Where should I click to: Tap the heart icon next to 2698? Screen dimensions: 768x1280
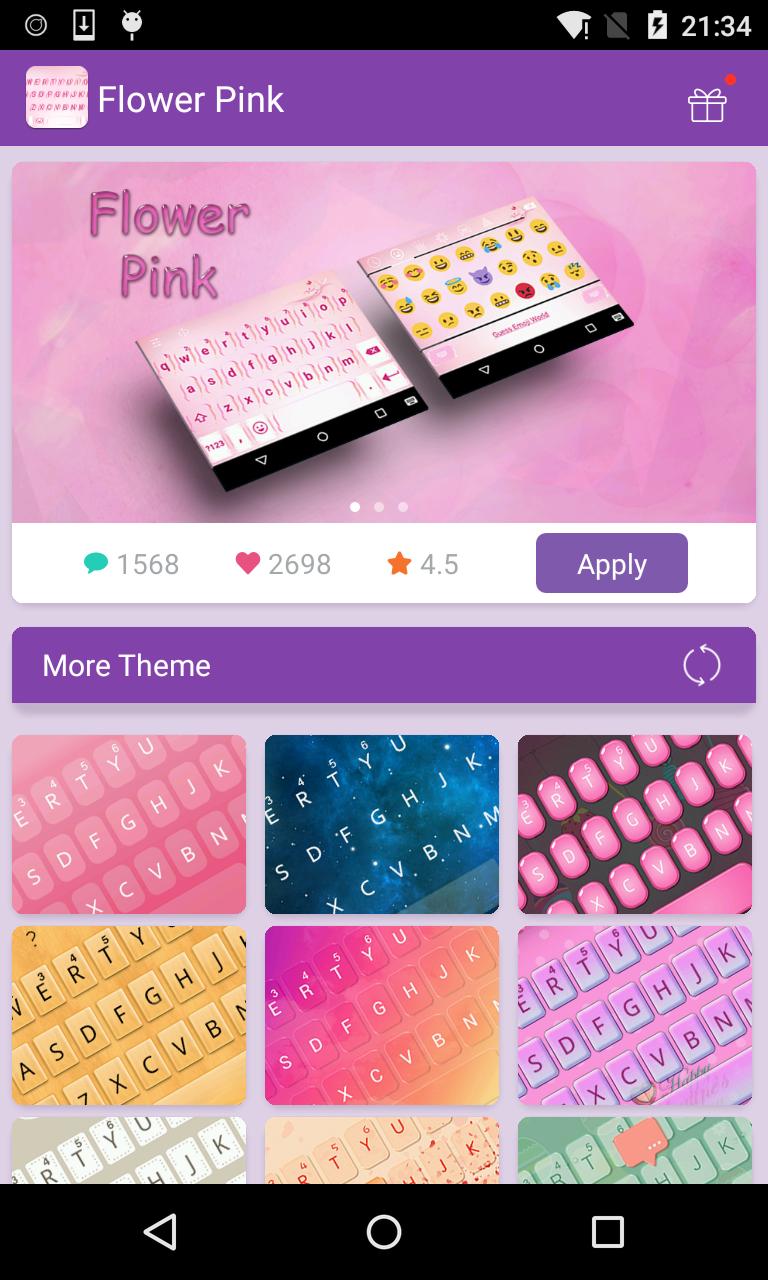pos(246,562)
